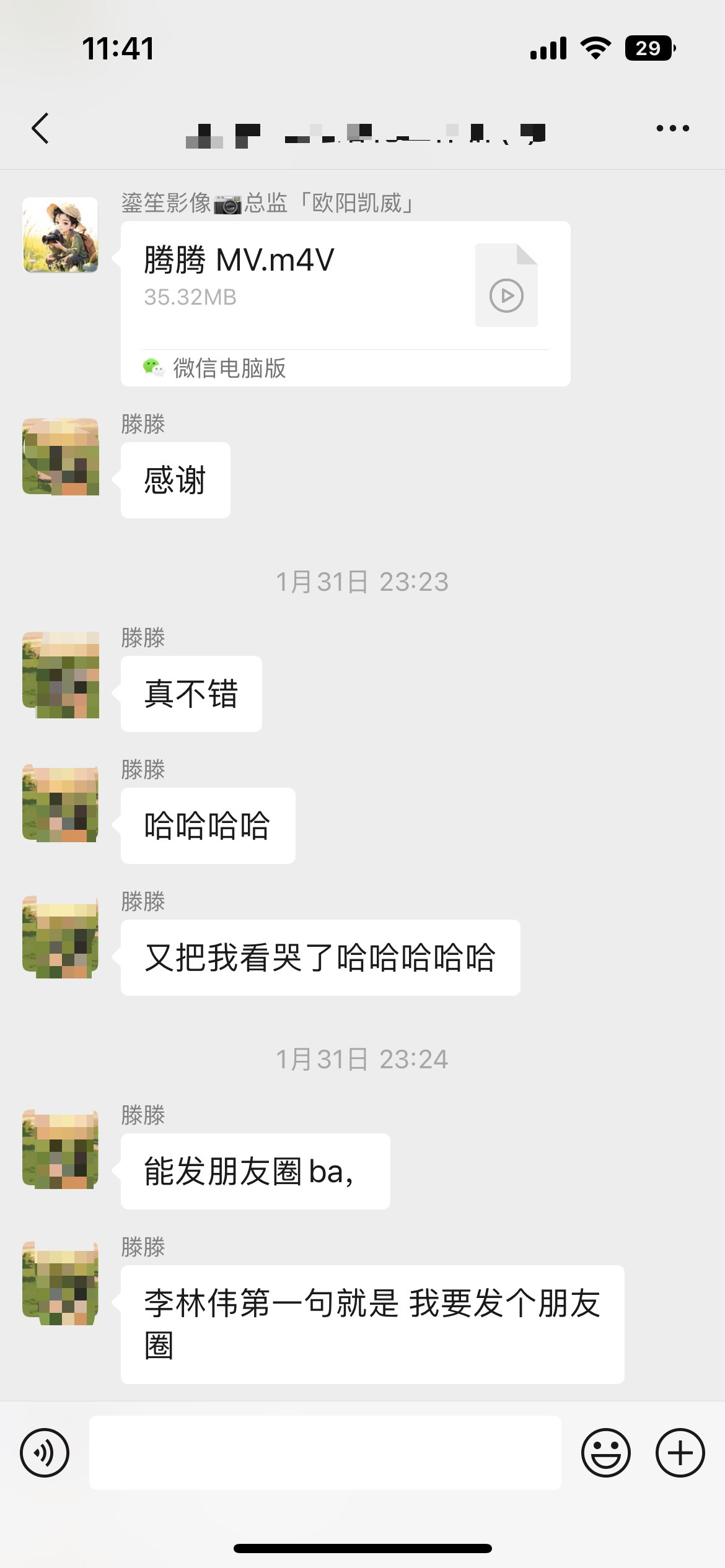This screenshot has width=725, height=1568.
Task: Go back to the chat list
Action: (40, 129)
